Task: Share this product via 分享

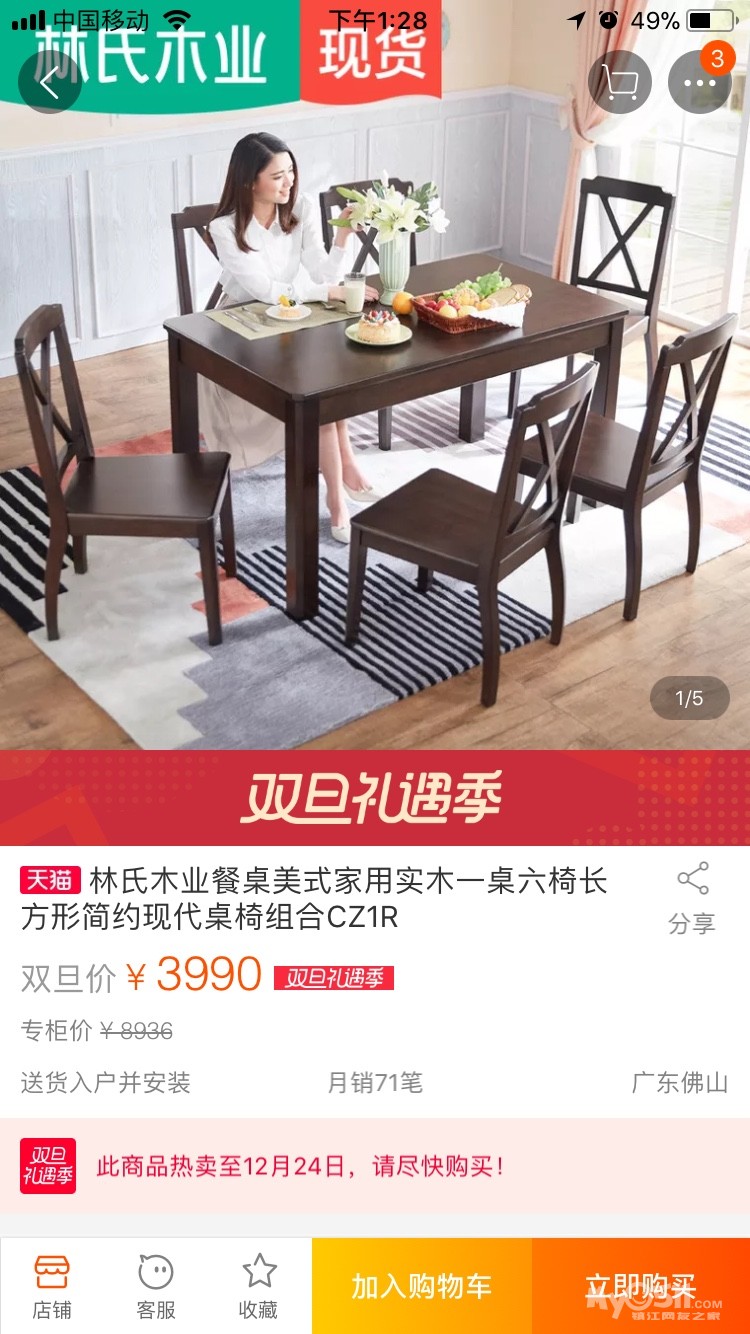Action: (692, 898)
